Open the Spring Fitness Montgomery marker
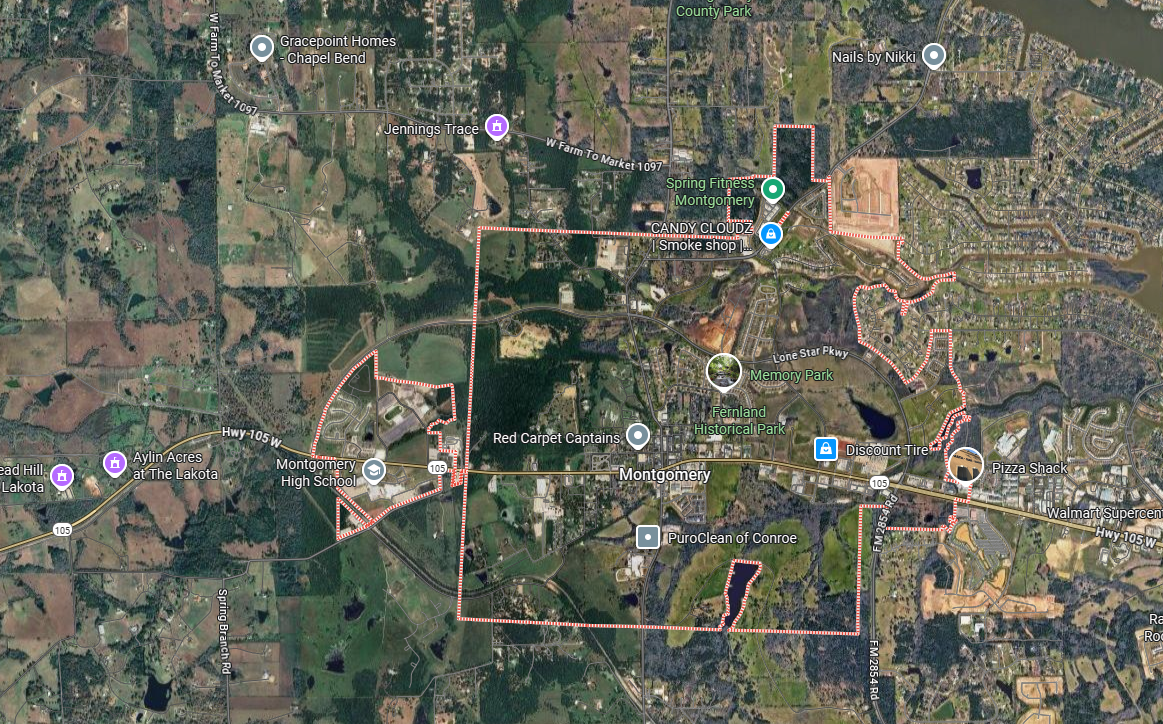Image resolution: width=1163 pixels, height=724 pixels. click(x=772, y=188)
